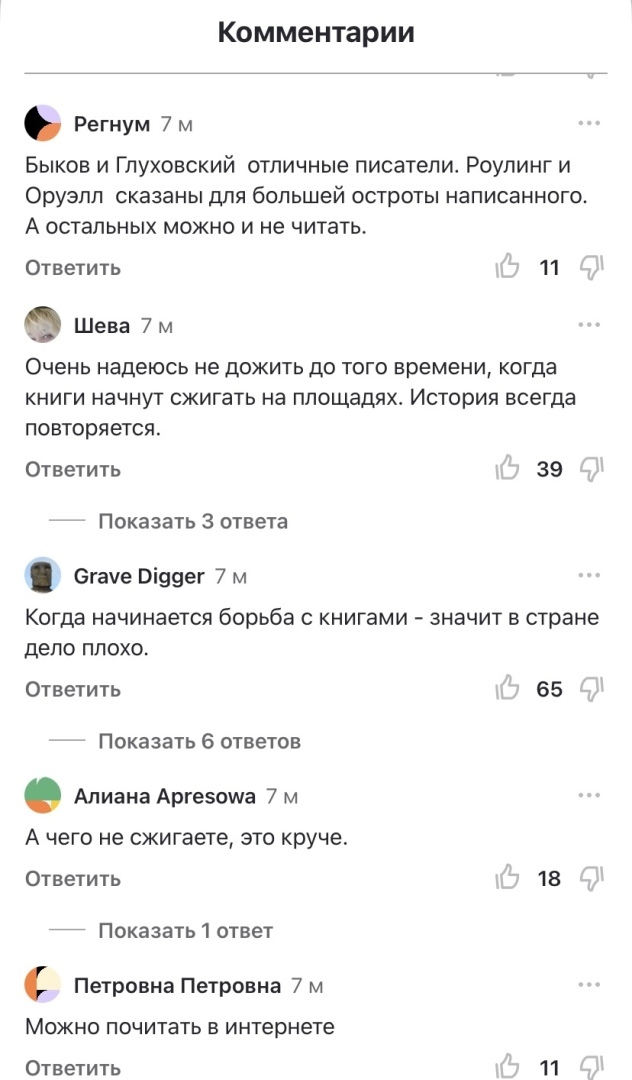Like Алиана Apresowa's comment

[508, 879]
